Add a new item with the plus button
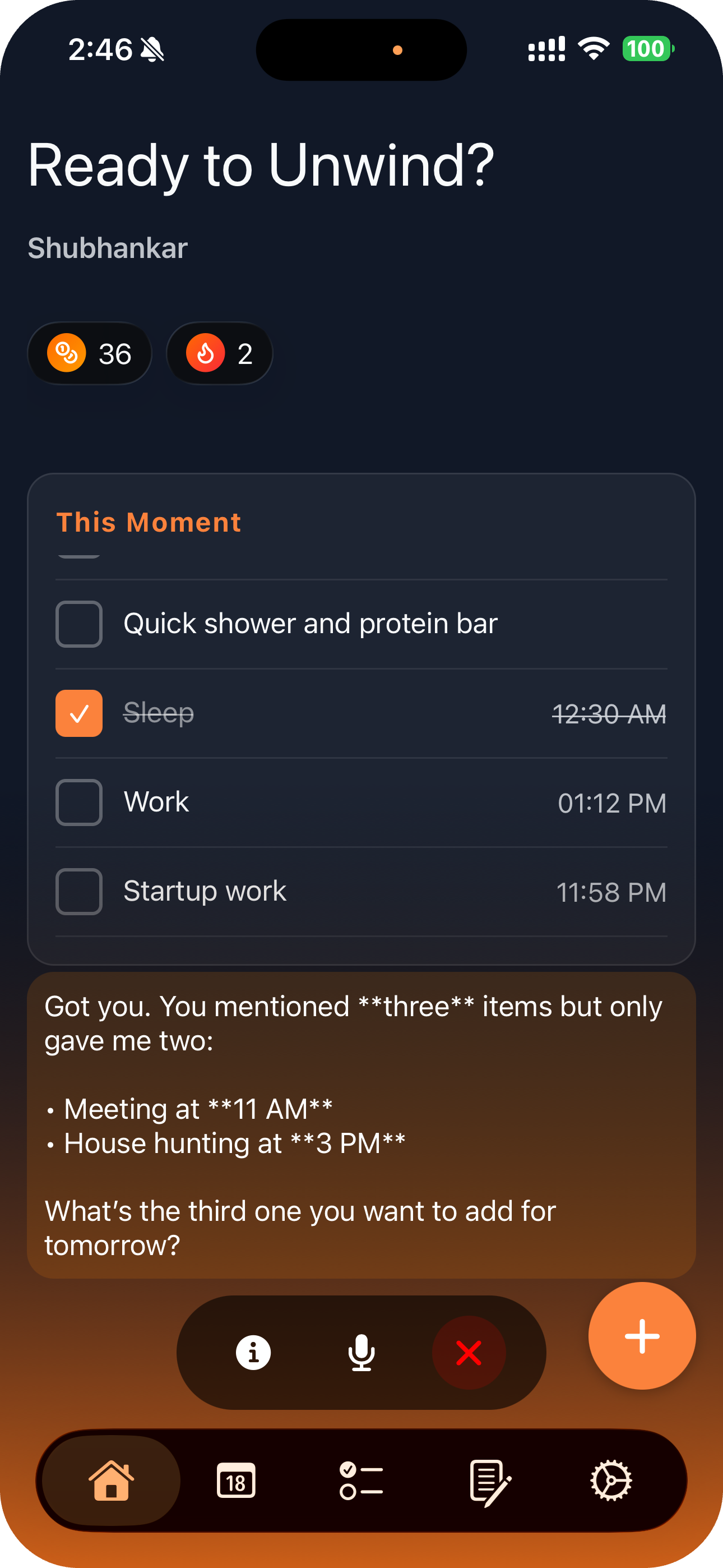This screenshot has width=723, height=1568. click(641, 1335)
